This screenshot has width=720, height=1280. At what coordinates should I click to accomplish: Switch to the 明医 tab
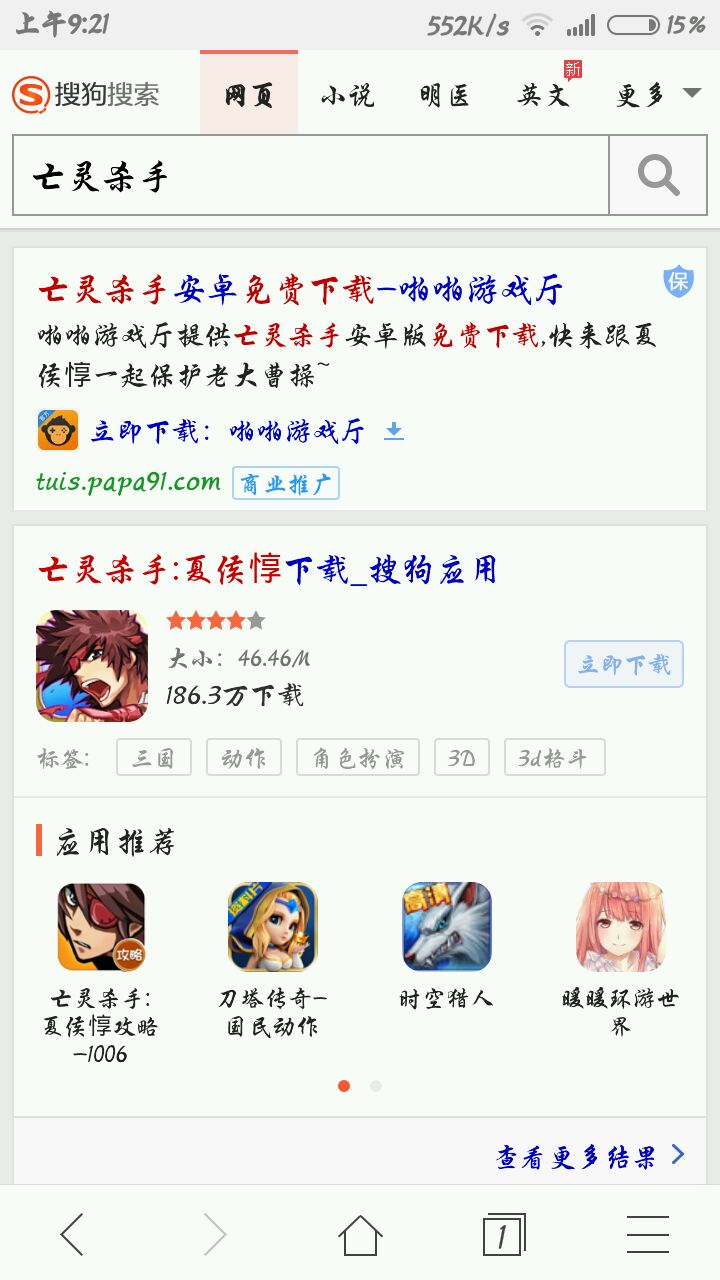445,96
